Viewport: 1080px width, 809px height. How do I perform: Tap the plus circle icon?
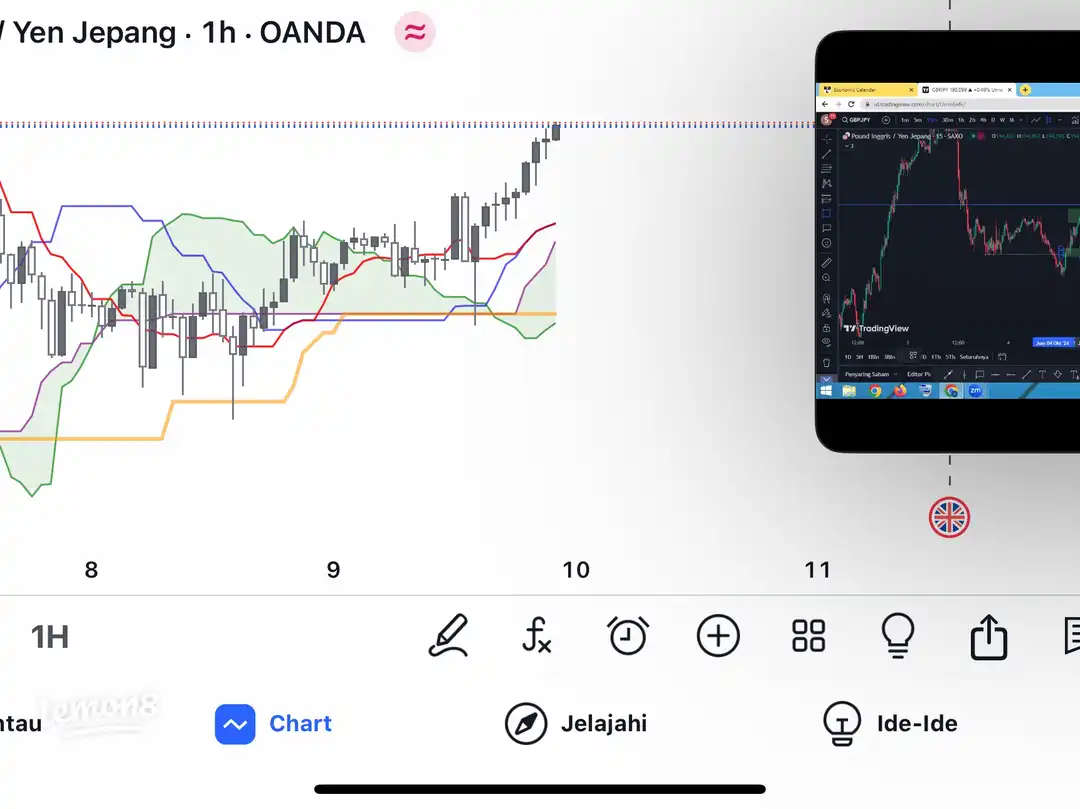click(x=718, y=635)
